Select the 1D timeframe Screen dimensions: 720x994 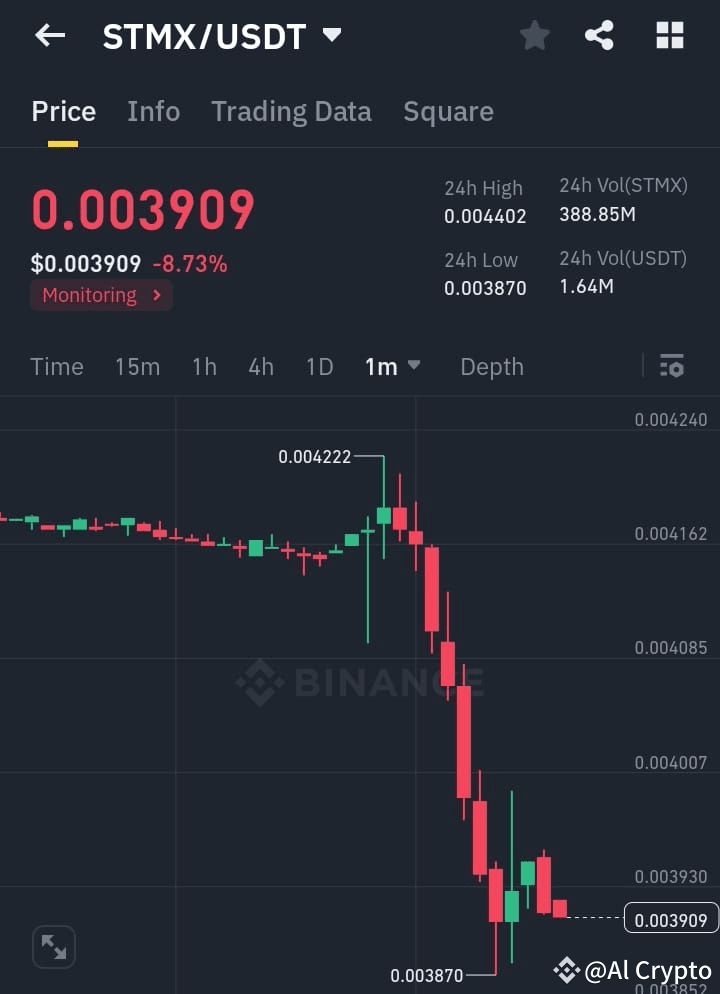[319, 367]
